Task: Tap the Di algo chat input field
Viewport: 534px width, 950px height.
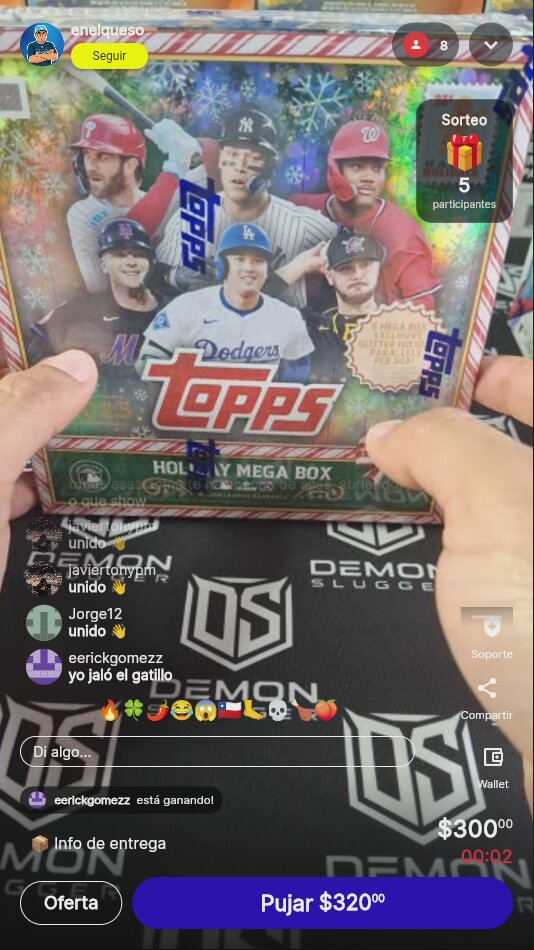Action: tap(217, 752)
